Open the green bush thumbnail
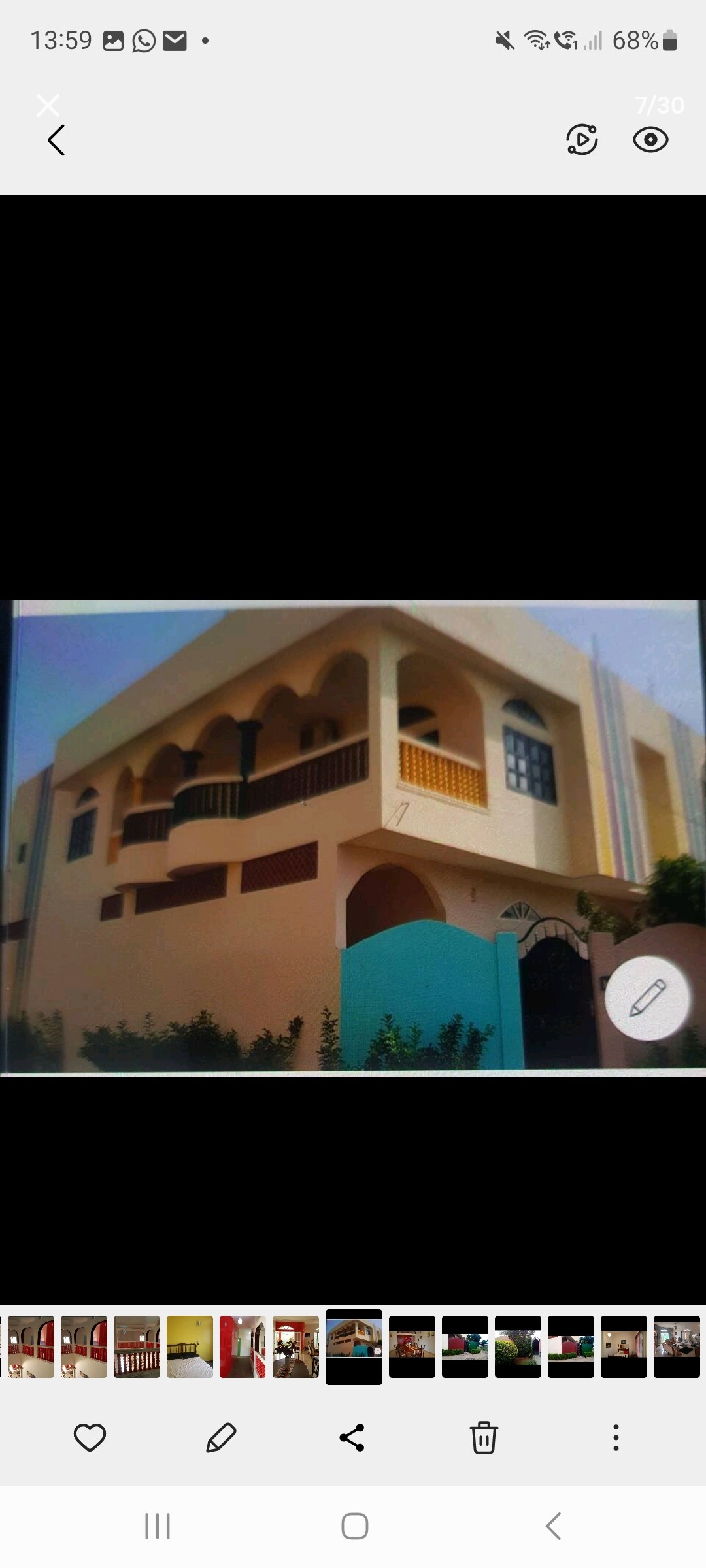This screenshot has width=706, height=1568. pyautogui.click(x=518, y=1347)
